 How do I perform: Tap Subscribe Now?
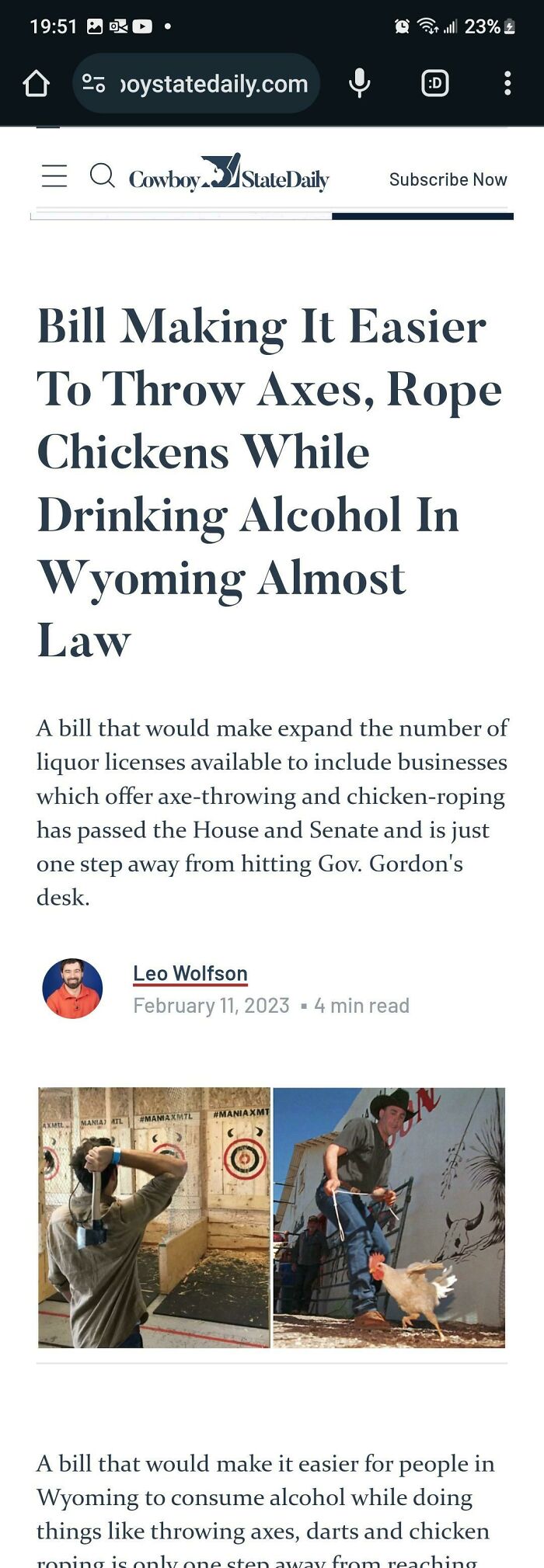(x=448, y=179)
